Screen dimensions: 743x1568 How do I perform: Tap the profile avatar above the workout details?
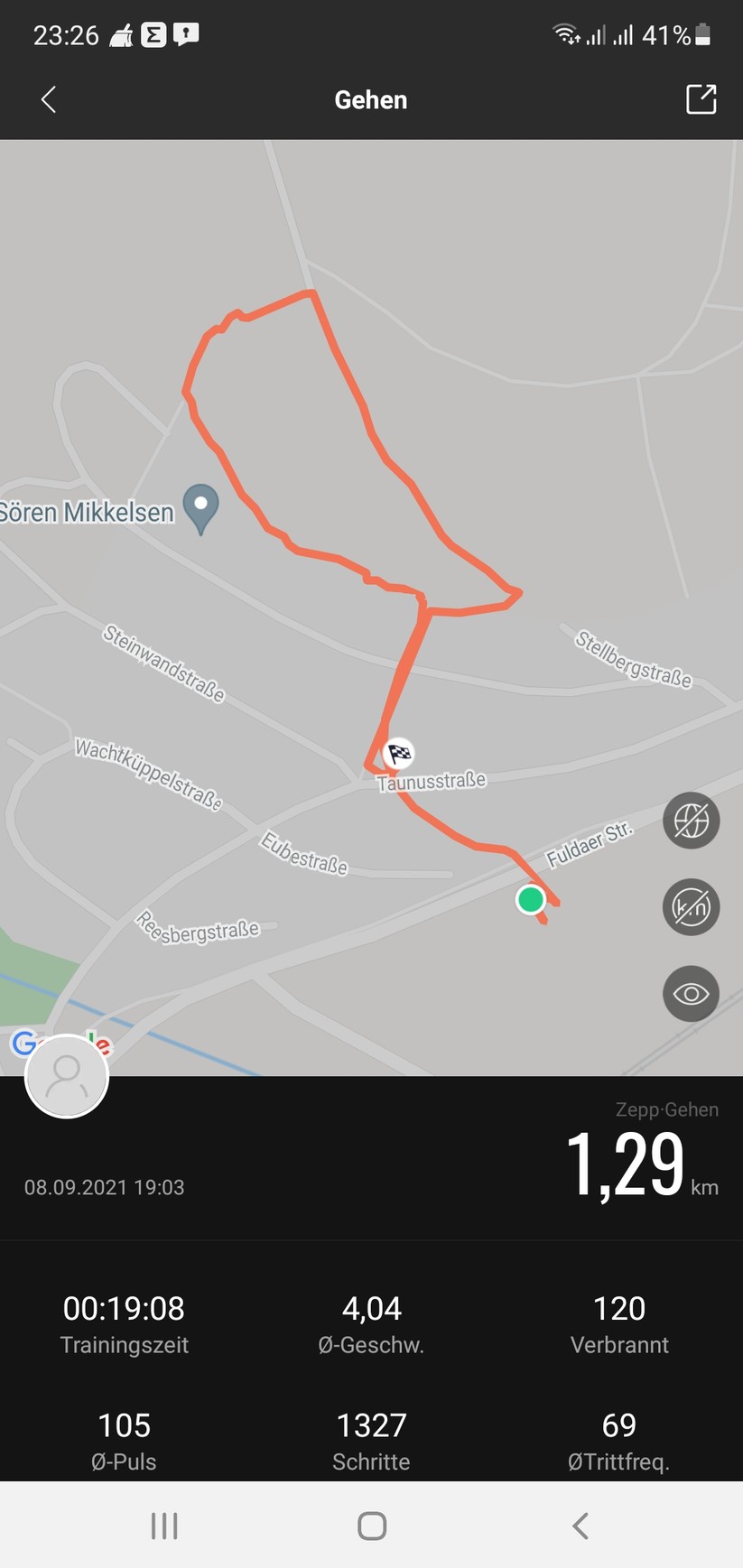tap(67, 1075)
